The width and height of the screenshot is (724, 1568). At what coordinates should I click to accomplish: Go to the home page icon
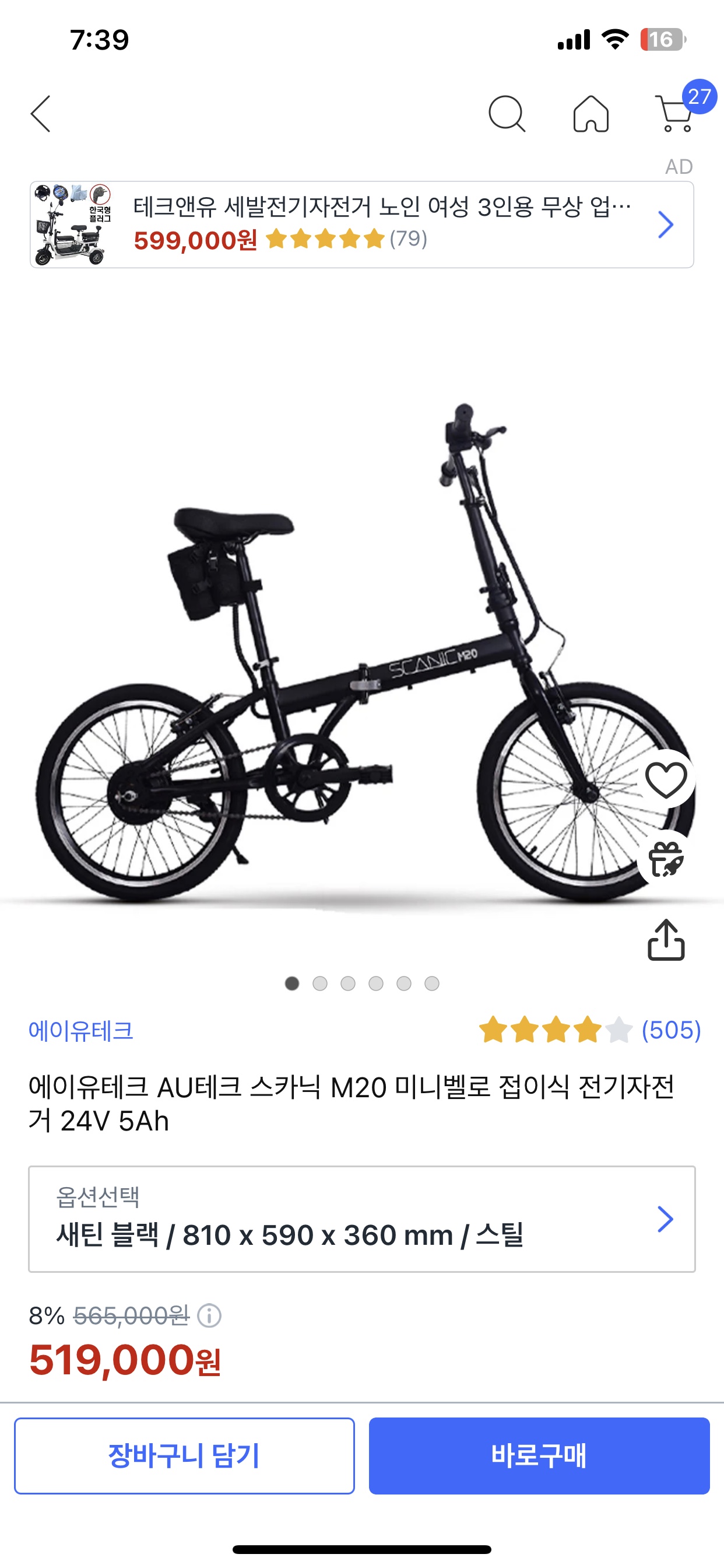tap(591, 114)
